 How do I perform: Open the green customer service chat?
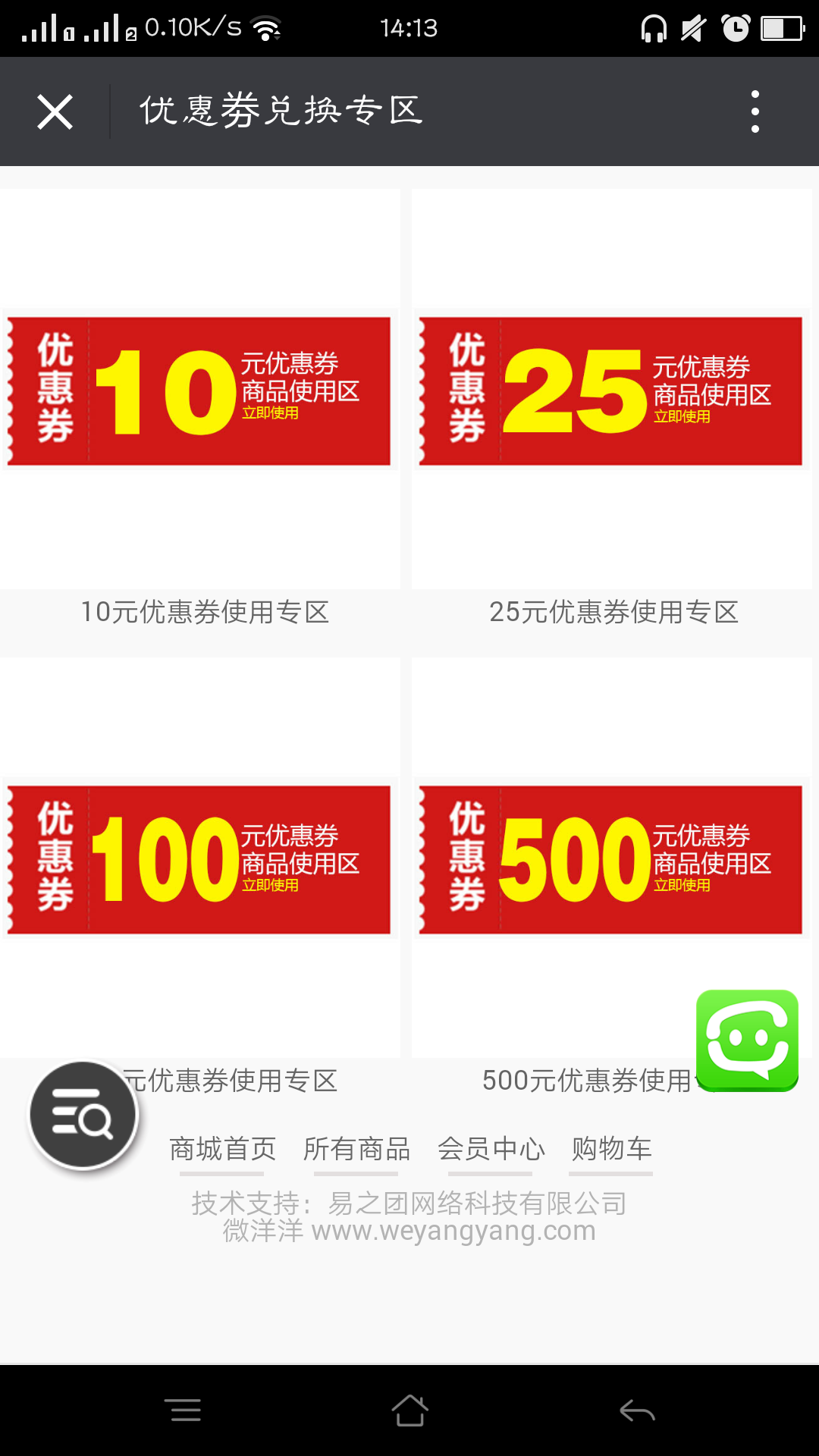point(747,1040)
